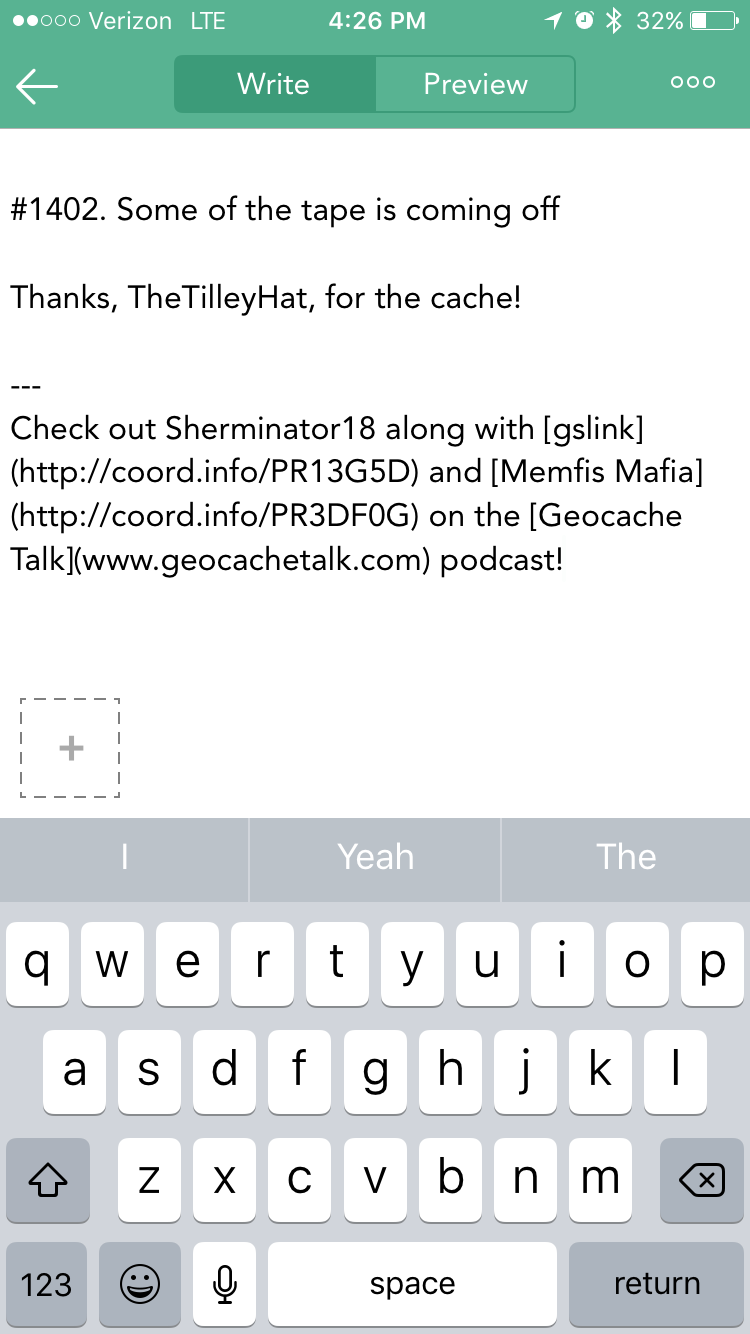The image size is (750, 1334).
Task: Add a photo with the plus box
Action: 70,748
